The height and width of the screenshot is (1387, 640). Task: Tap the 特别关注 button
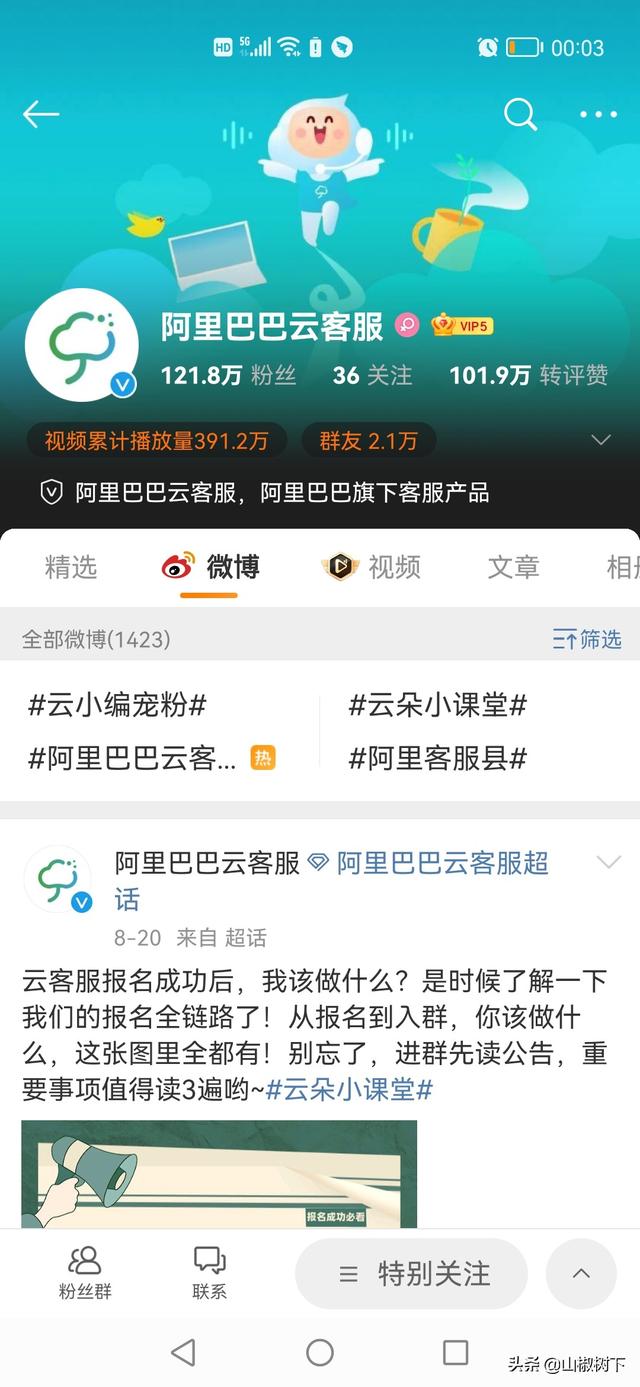[412, 1273]
